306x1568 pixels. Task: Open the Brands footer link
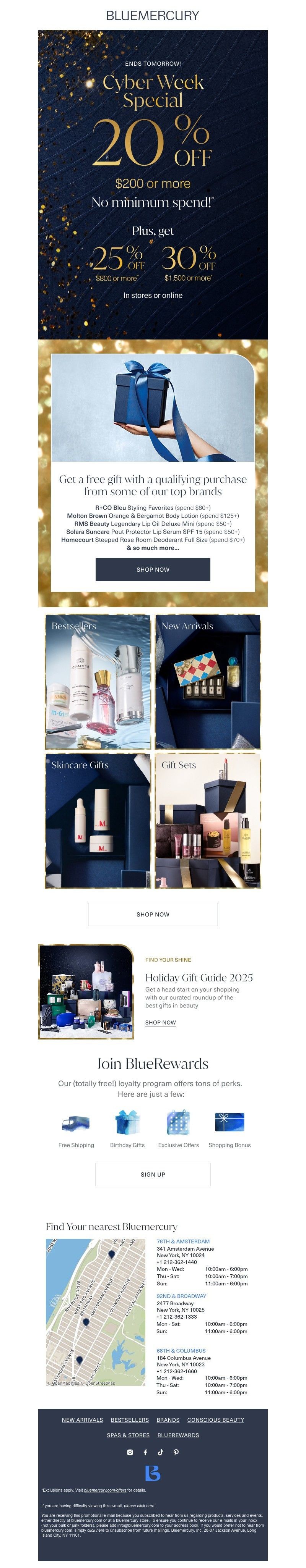[x=168, y=1419]
